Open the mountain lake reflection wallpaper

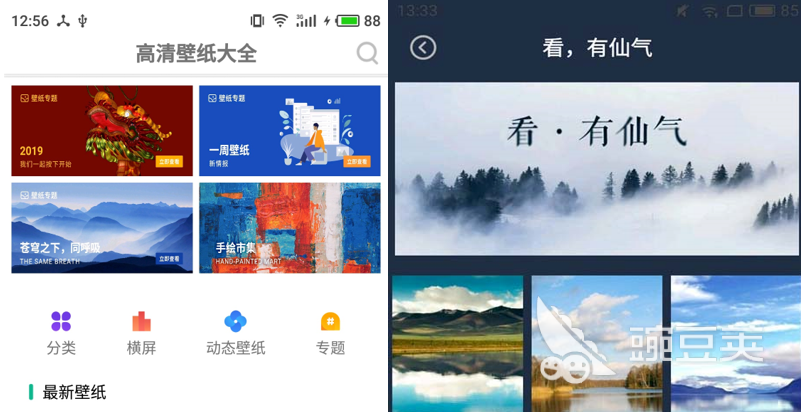coord(457,343)
